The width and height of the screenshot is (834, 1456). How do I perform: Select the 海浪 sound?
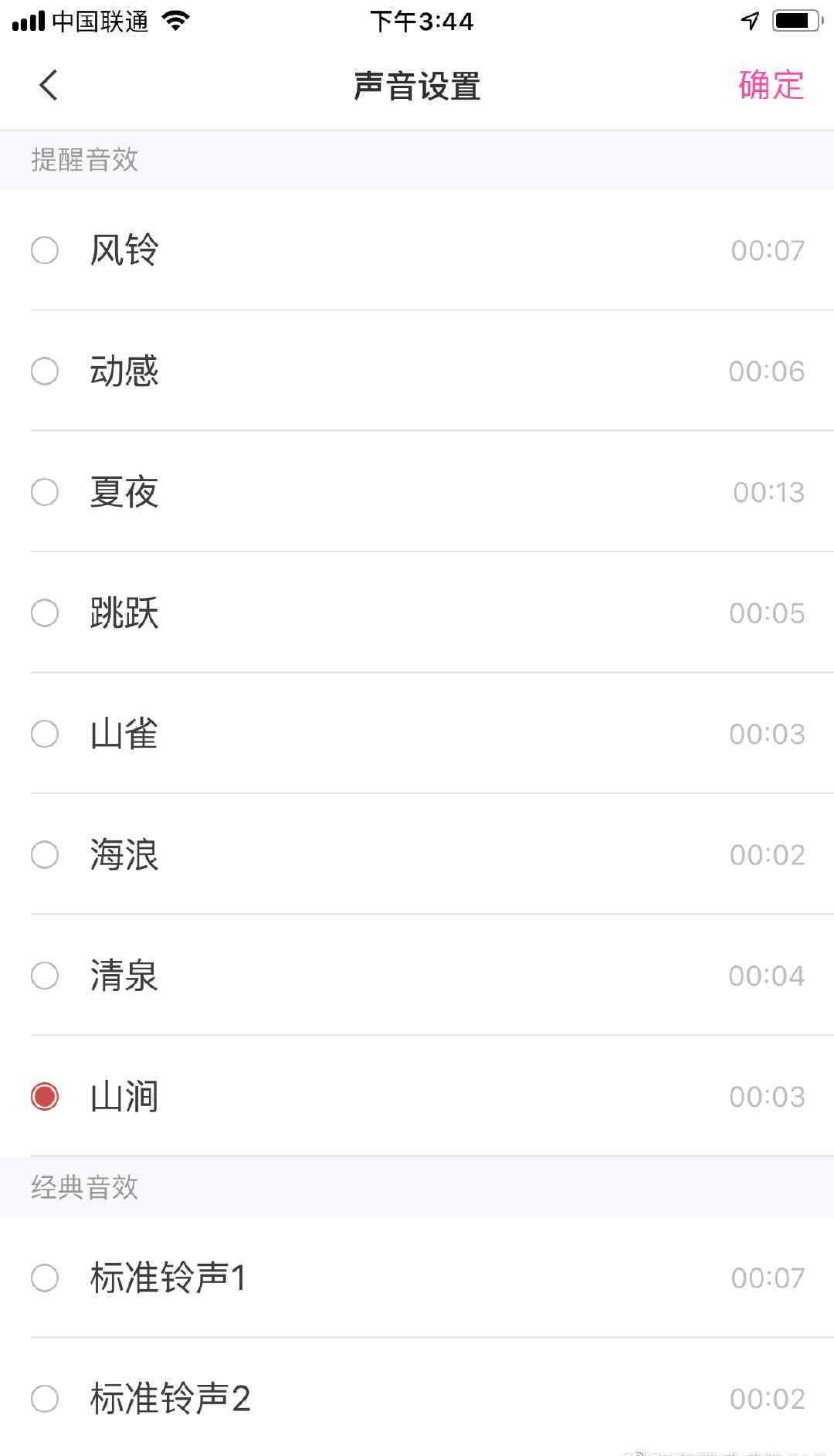[x=417, y=854]
